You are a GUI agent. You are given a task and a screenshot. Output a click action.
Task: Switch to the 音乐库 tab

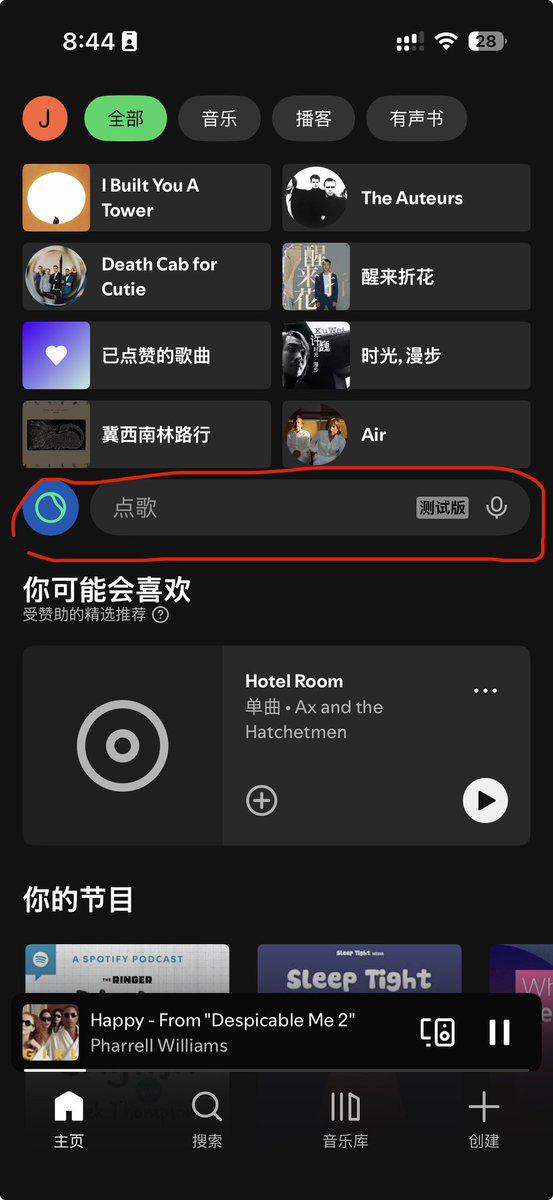[345, 1120]
